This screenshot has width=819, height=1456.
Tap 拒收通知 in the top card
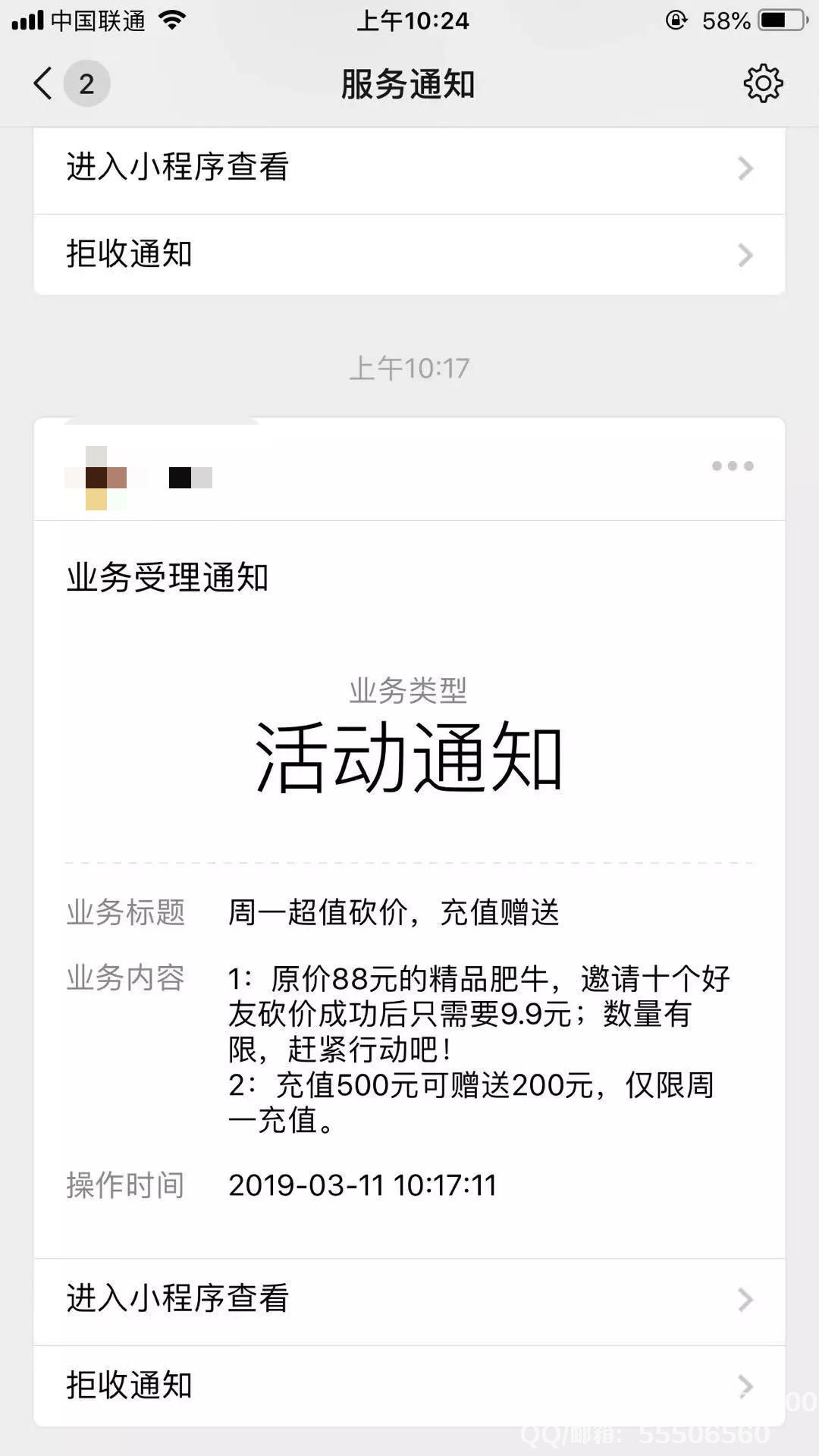coord(409,255)
